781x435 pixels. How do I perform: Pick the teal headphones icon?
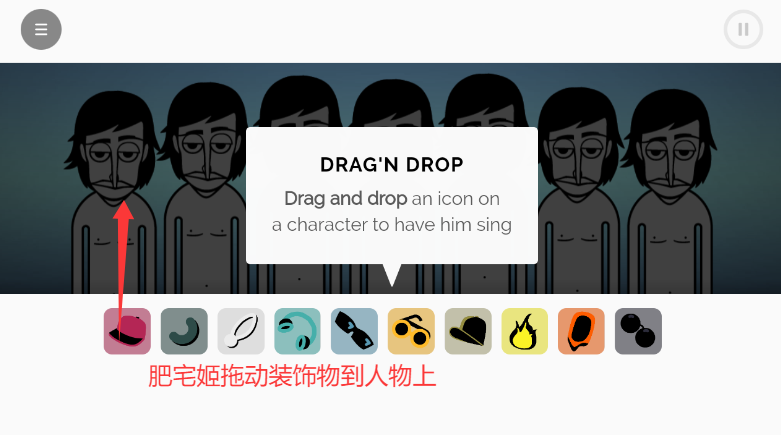(x=297, y=331)
